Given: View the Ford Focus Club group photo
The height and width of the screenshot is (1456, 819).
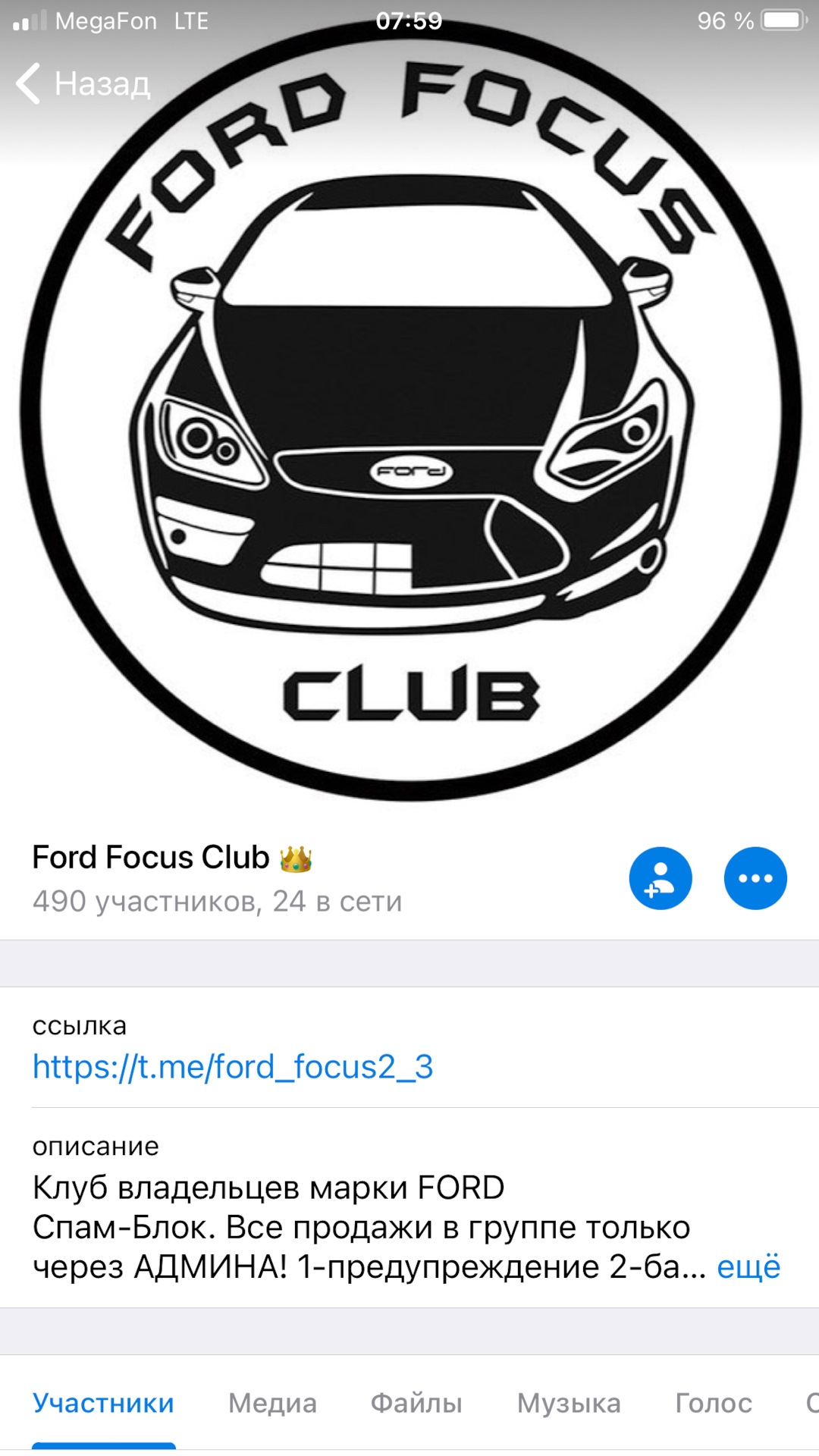Looking at the screenshot, I should click(x=409, y=409).
